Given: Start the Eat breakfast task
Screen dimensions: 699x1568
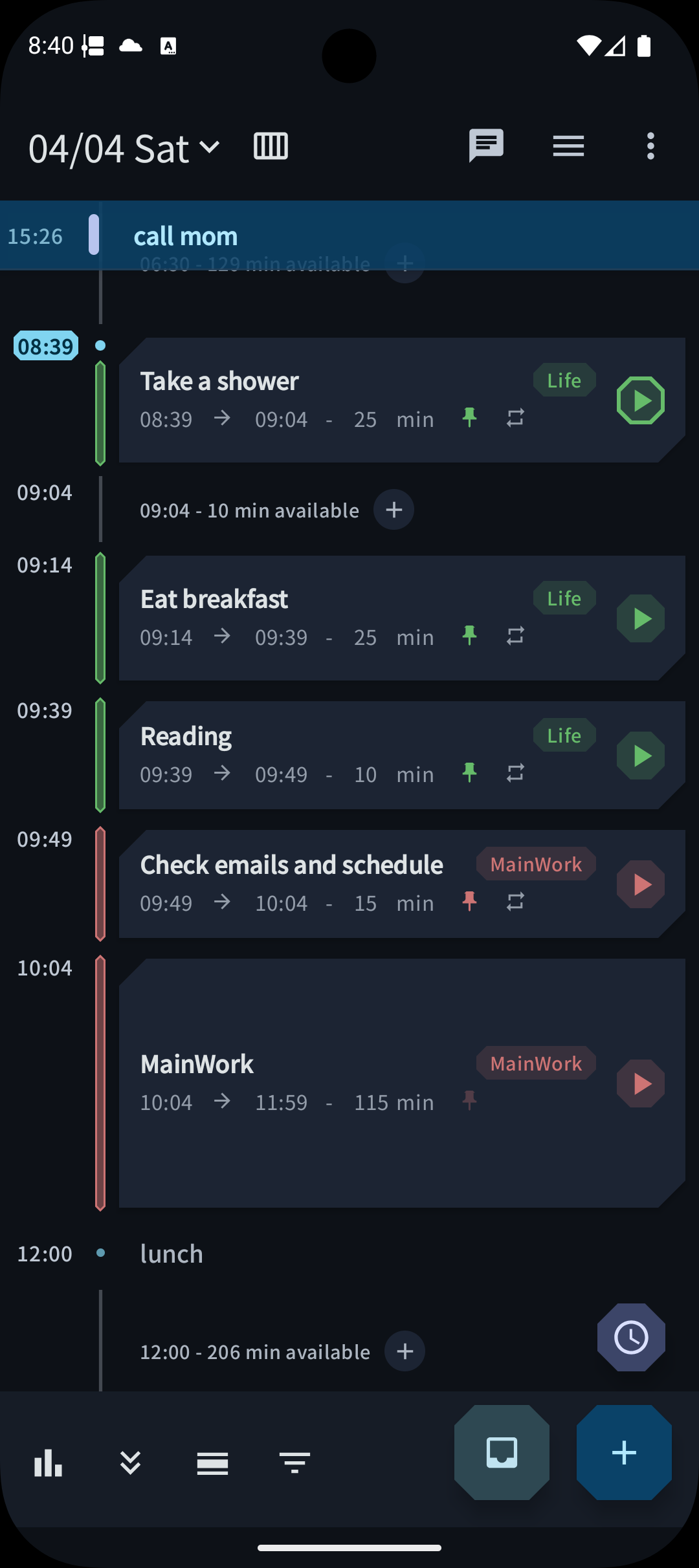Looking at the screenshot, I should [x=640, y=618].
